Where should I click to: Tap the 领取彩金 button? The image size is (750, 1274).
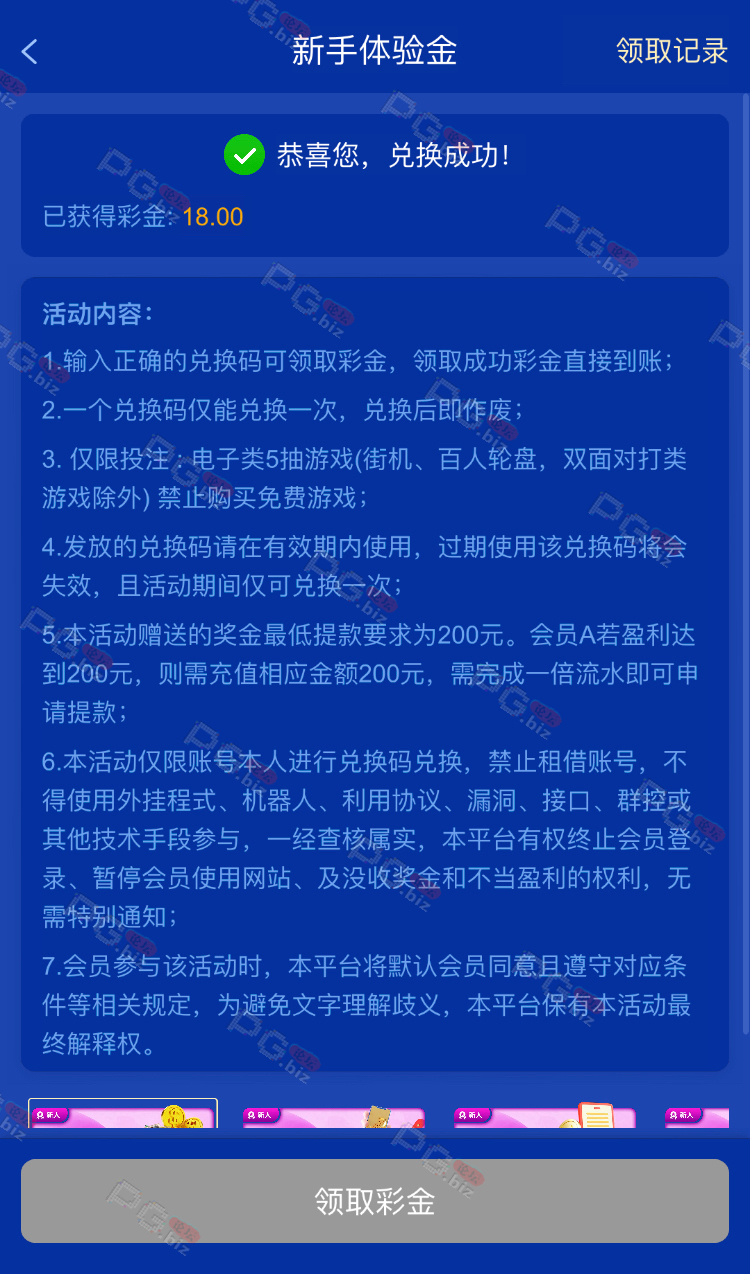[375, 1201]
